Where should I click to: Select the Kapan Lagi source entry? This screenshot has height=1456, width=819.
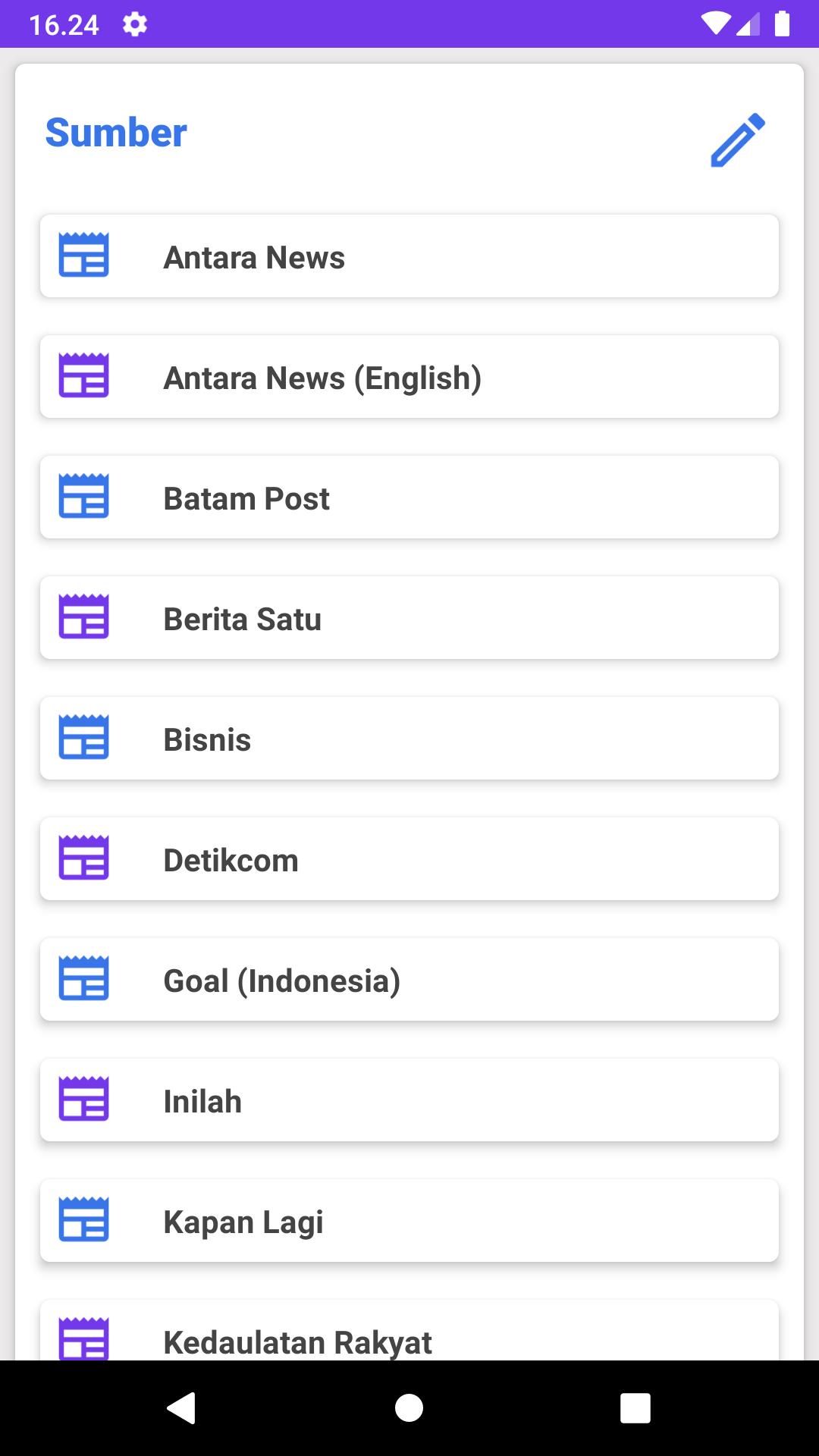pyautogui.click(x=409, y=1220)
